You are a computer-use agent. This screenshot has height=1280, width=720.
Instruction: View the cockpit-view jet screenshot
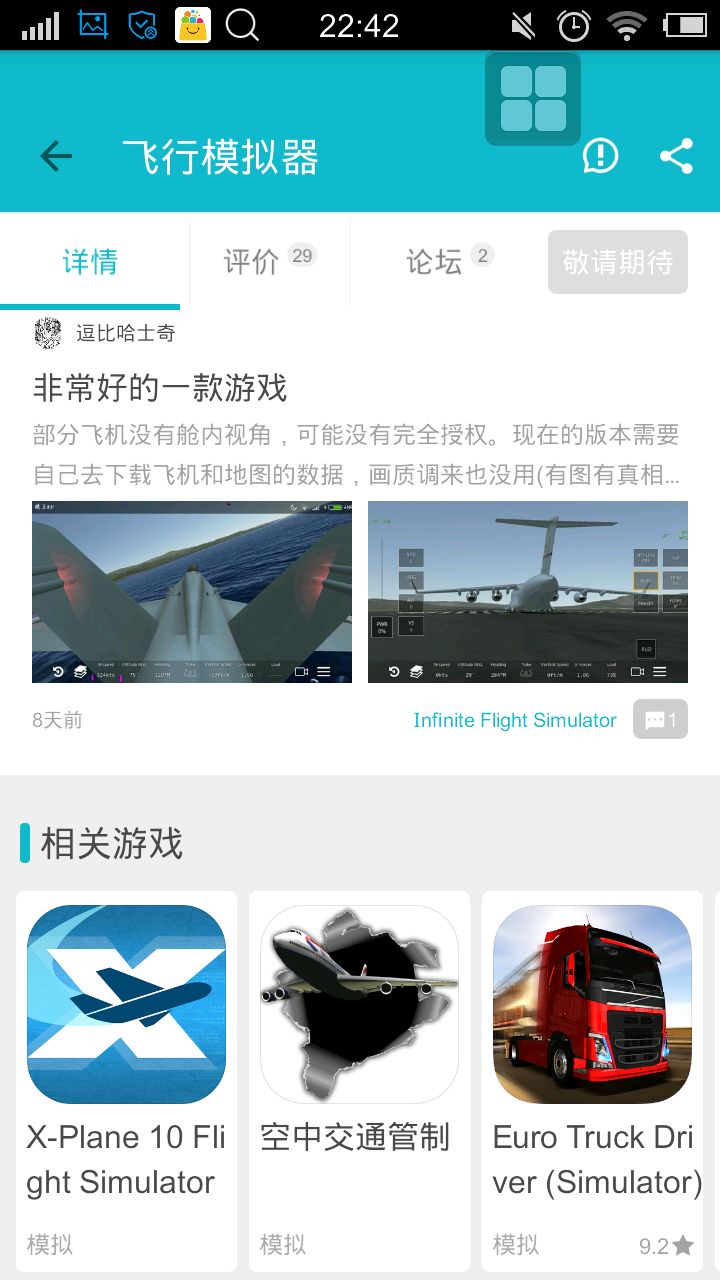(x=192, y=592)
